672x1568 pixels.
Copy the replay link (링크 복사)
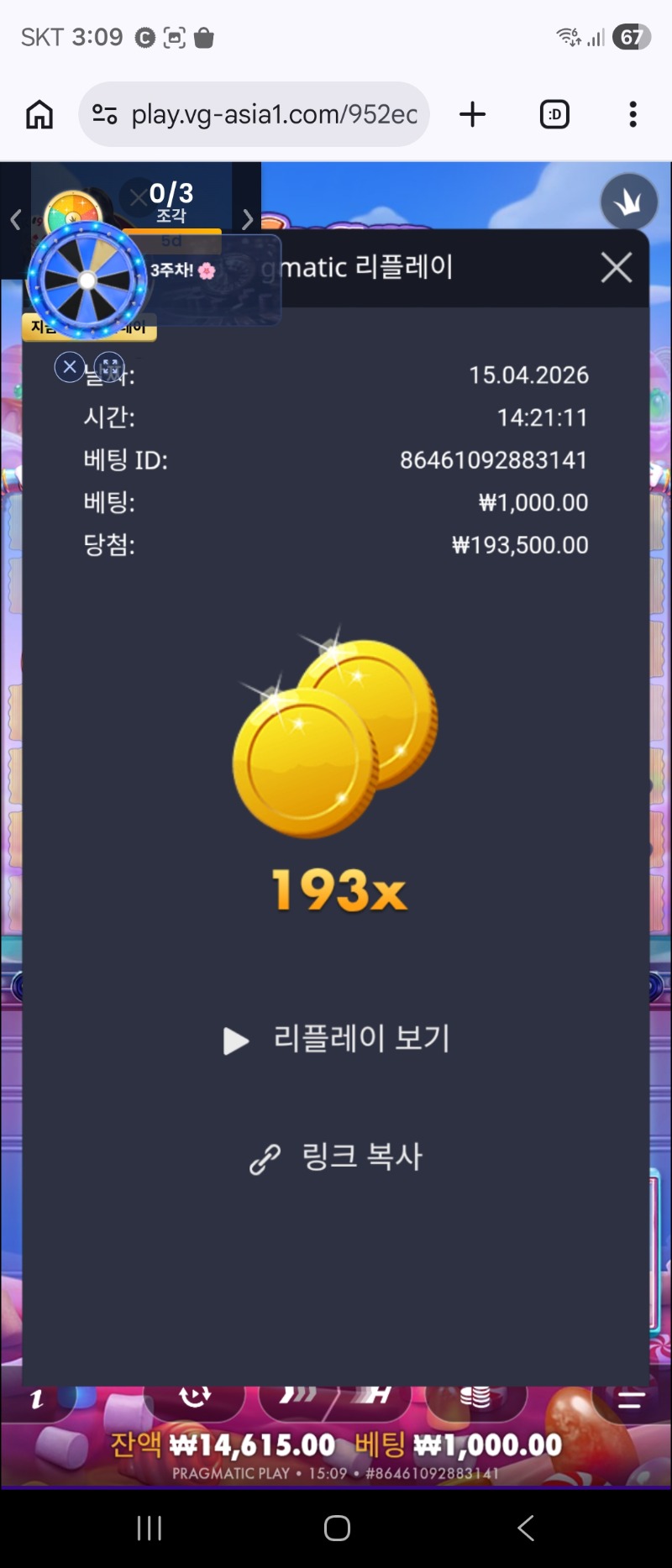tap(338, 1157)
